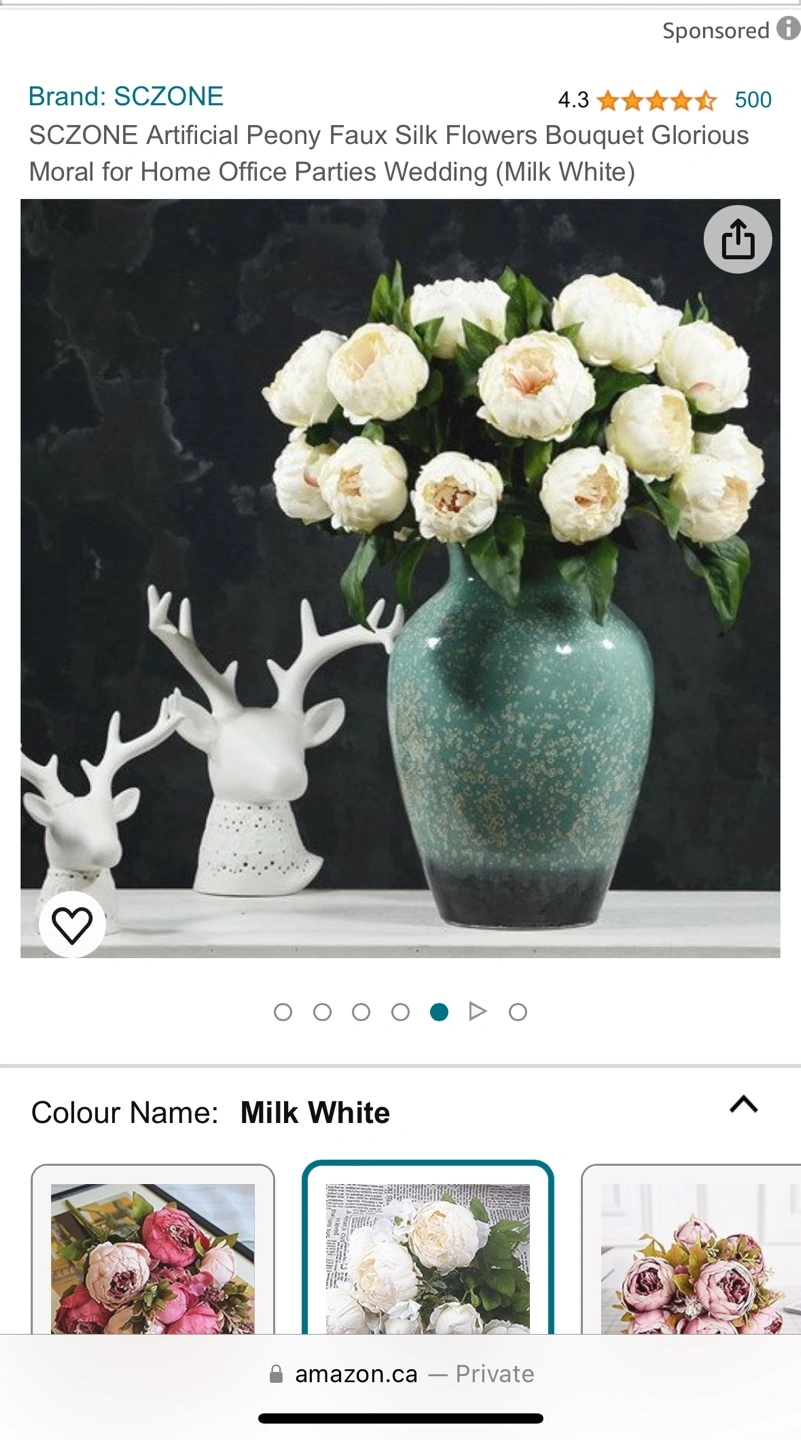Go to the first image dot
Viewport: 801px width, 1440px height.
(x=283, y=1012)
